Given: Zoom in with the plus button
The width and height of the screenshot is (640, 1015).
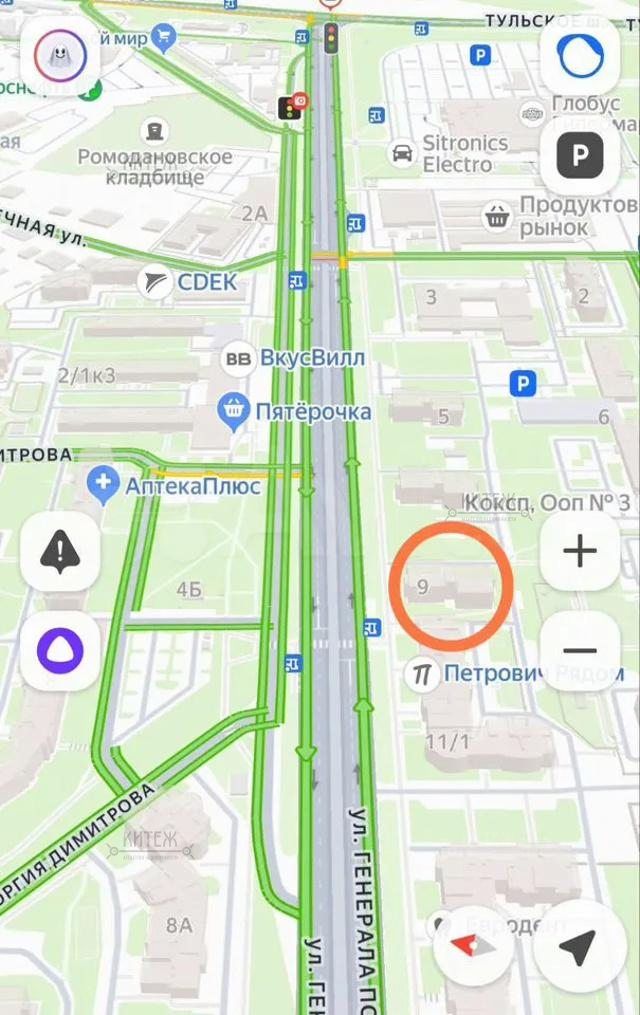Looking at the screenshot, I should (x=580, y=550).
